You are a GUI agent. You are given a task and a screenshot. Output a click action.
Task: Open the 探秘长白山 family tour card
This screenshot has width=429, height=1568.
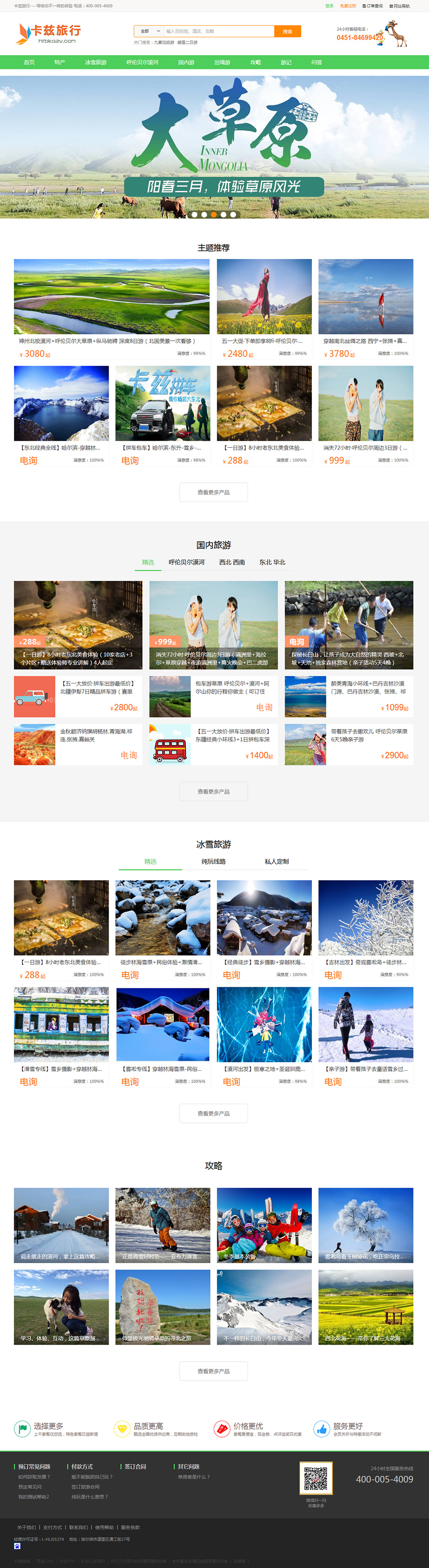[x=349, y=625]
